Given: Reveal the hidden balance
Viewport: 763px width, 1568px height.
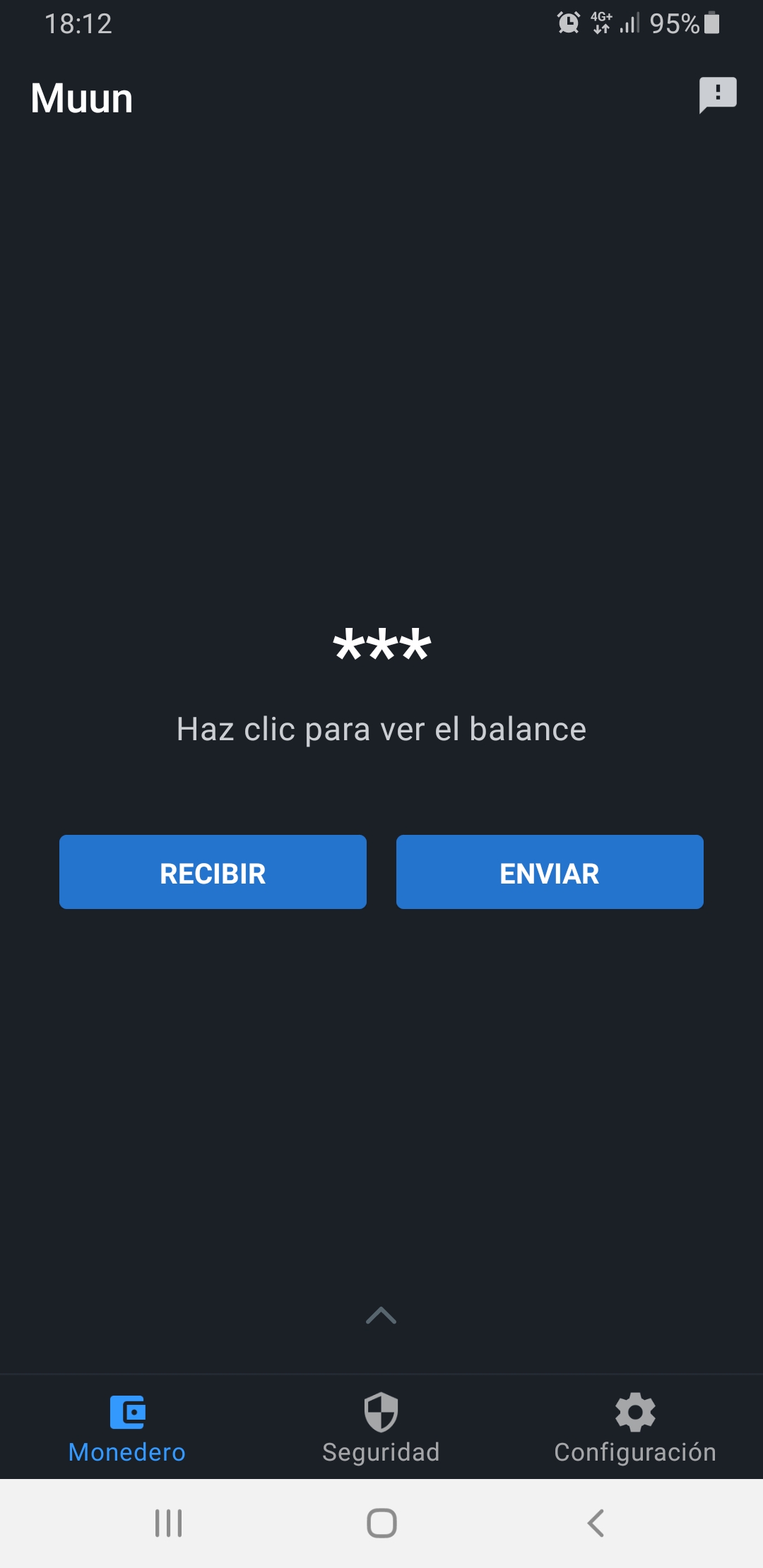Looking at the screenshot, I should pyautogui.click(x=381, y=646).
